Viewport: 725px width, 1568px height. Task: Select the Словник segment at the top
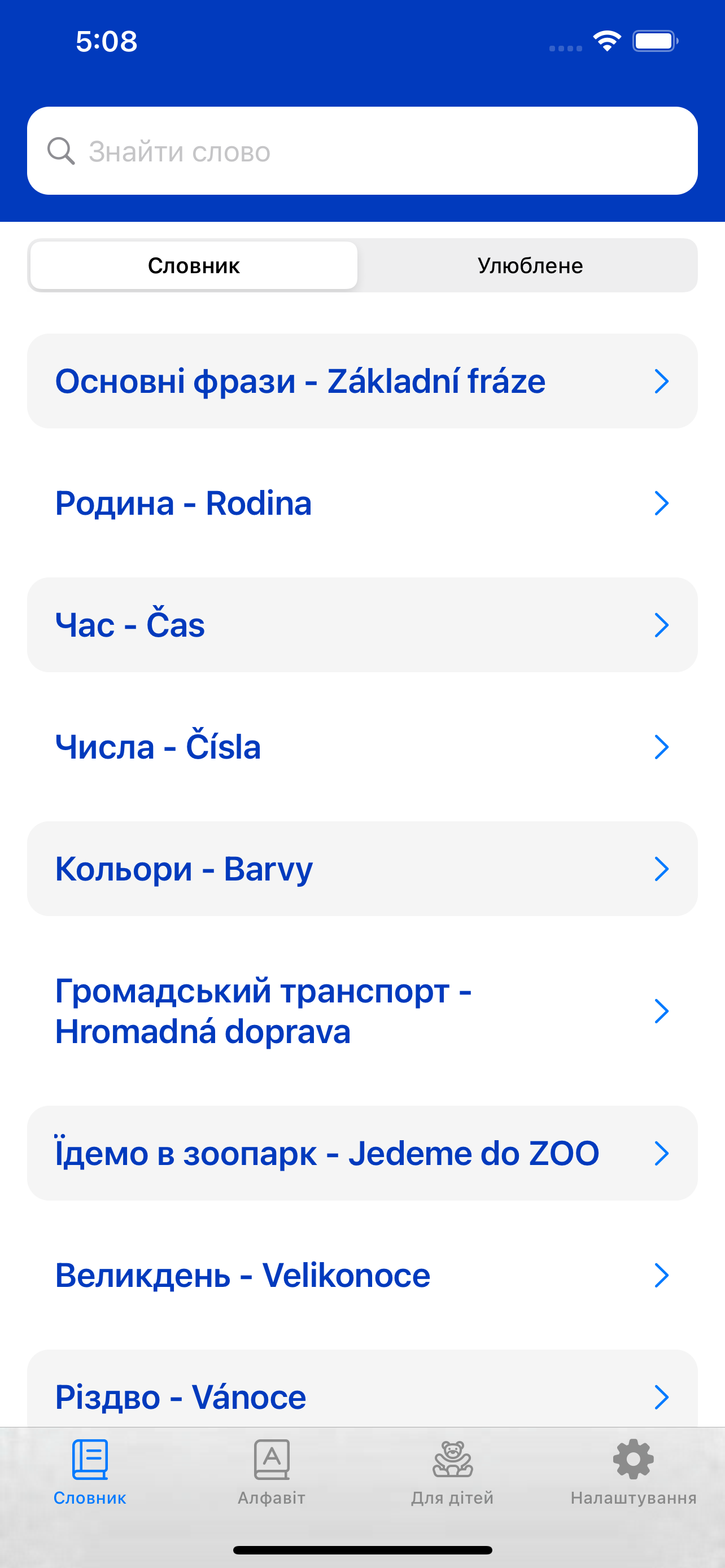tap(194, 265)
